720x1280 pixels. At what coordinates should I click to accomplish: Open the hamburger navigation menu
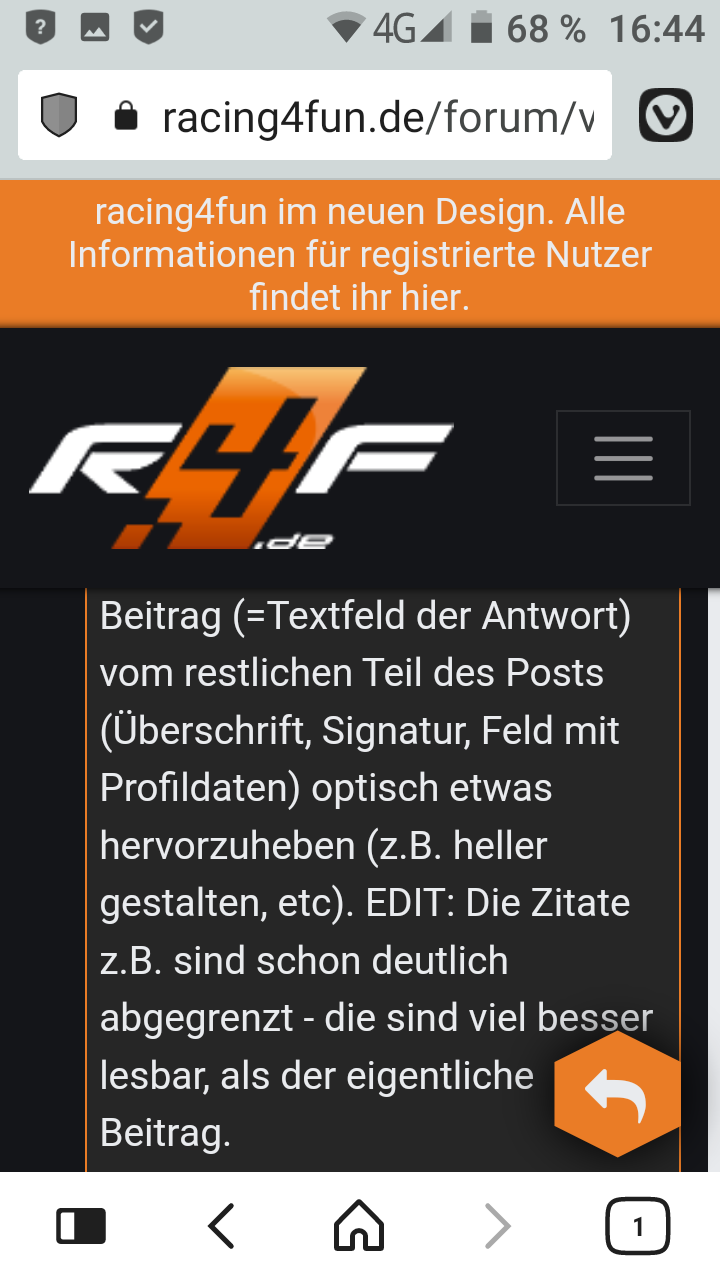point(623,458)
